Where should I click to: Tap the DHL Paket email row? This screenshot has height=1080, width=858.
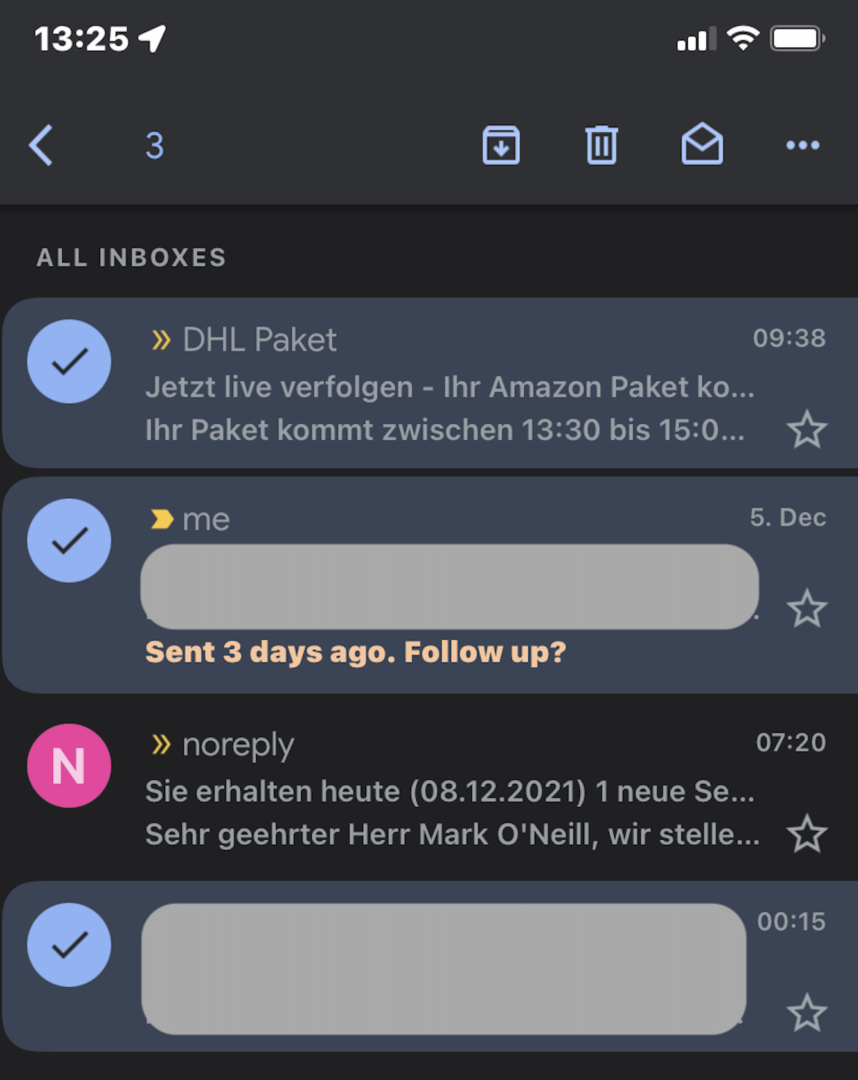tap(450, 387)
